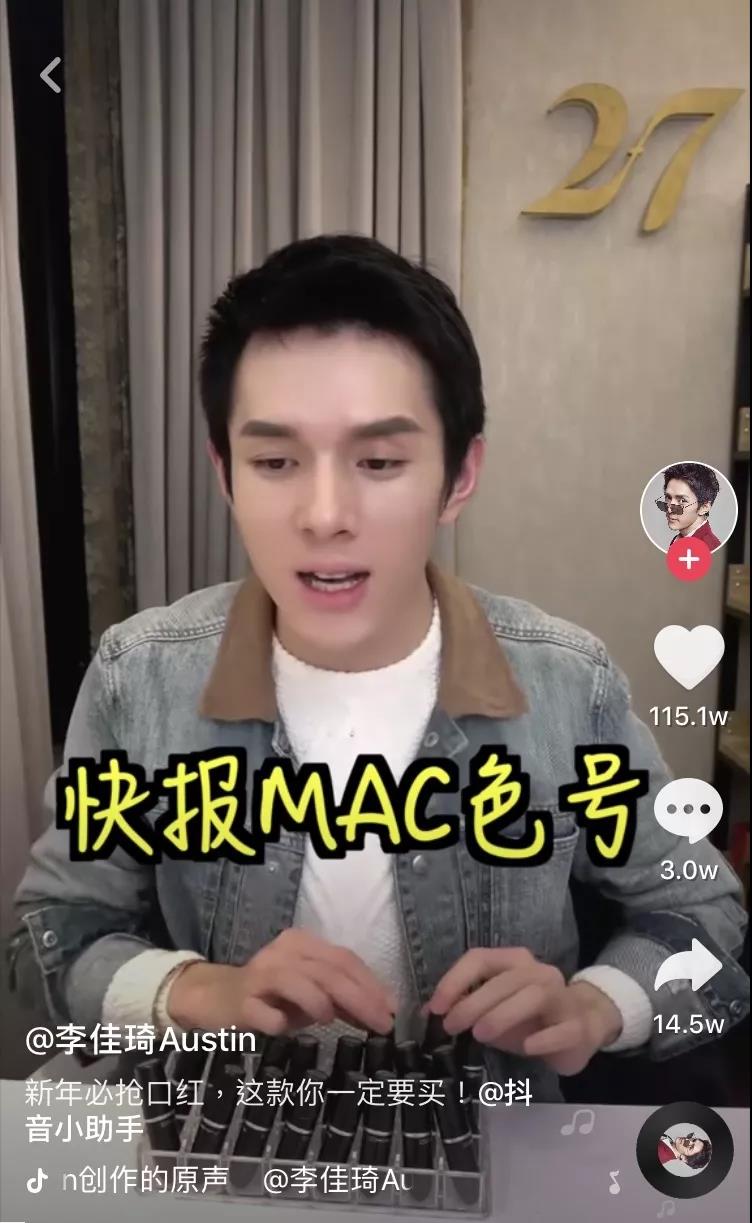752x1223 pixels.
Task: Open the spinning music disc
Action: 685,1150
